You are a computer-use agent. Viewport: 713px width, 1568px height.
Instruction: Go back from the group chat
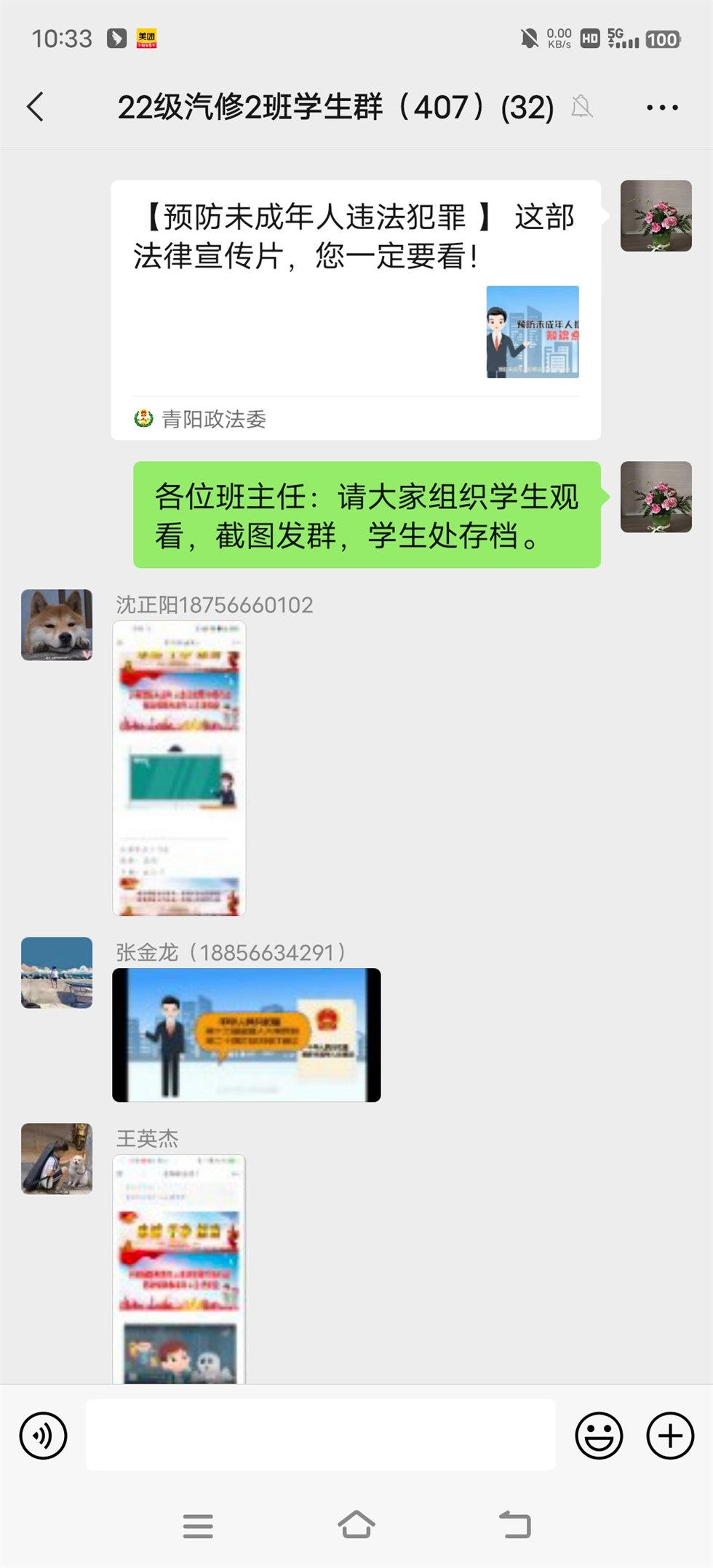(35, 107)
